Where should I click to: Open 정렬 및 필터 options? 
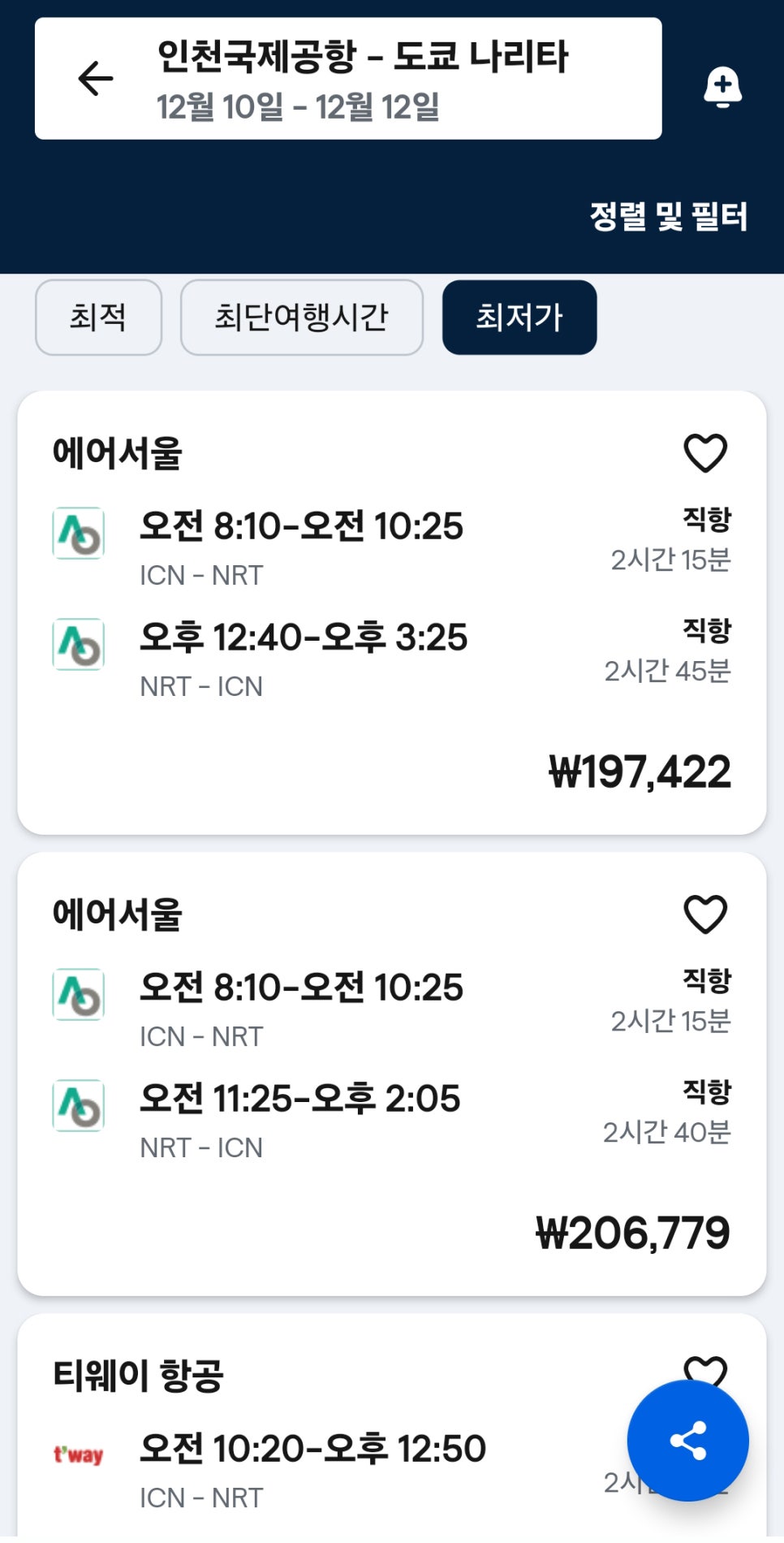click(668, 216)
